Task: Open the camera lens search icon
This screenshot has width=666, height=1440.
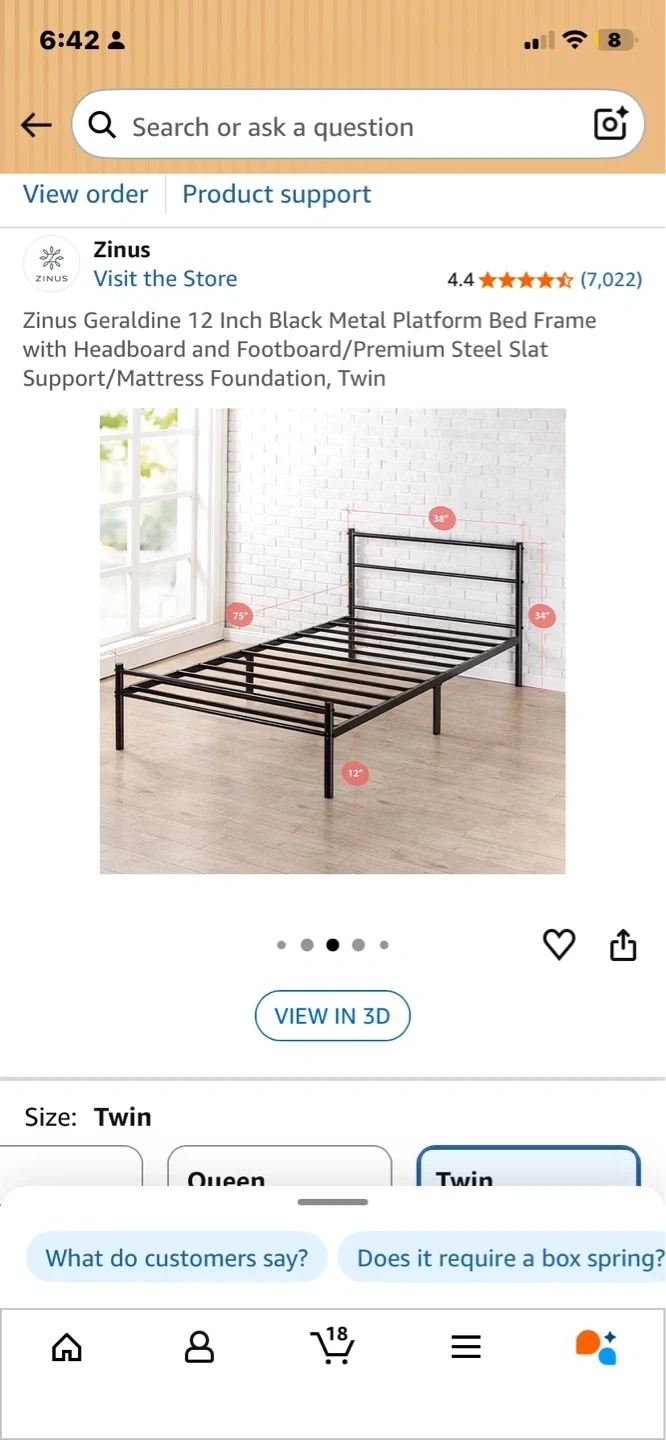Action: pyautogui.click(x=610, y=124)
